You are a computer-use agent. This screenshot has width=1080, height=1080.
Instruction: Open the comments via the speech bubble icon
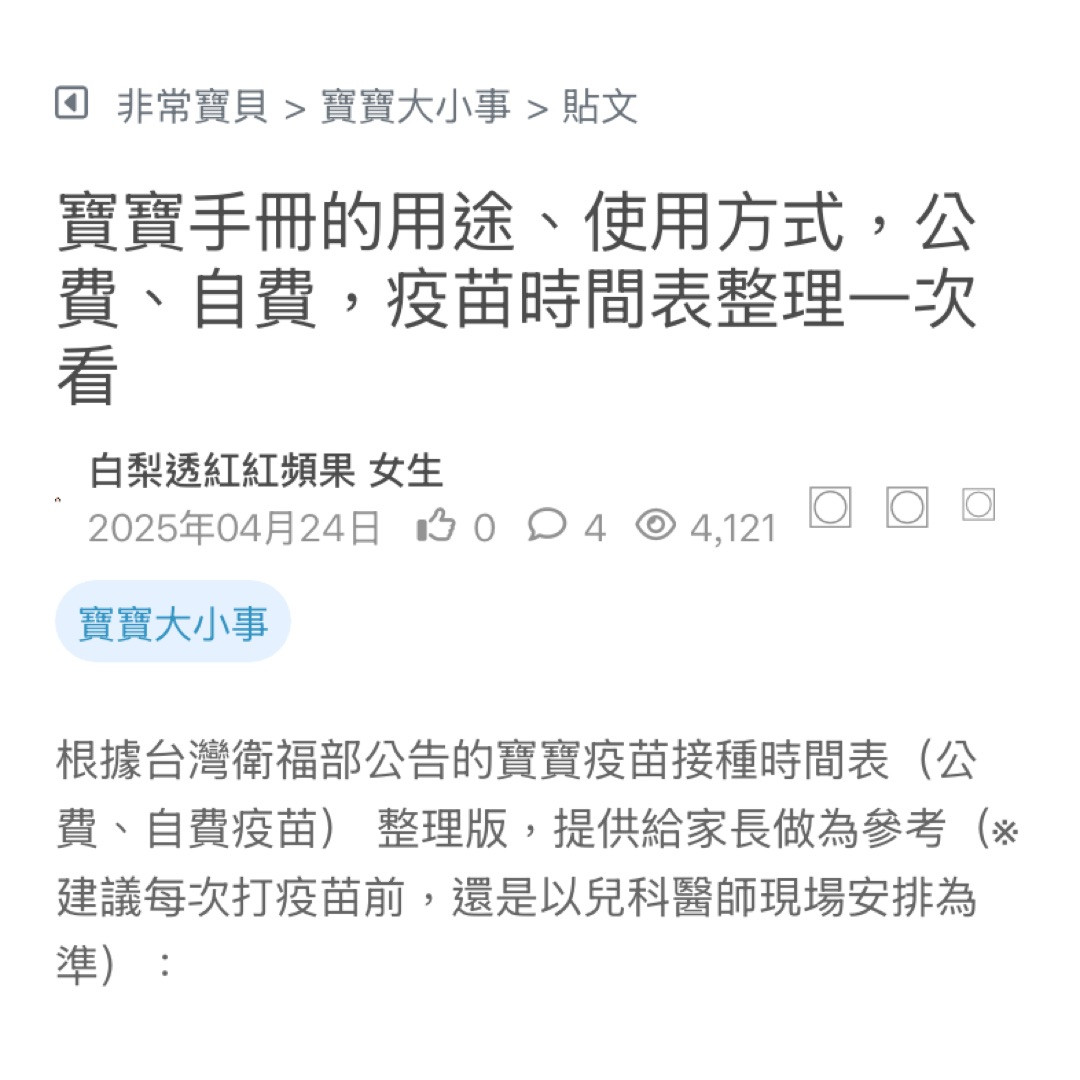547,525
